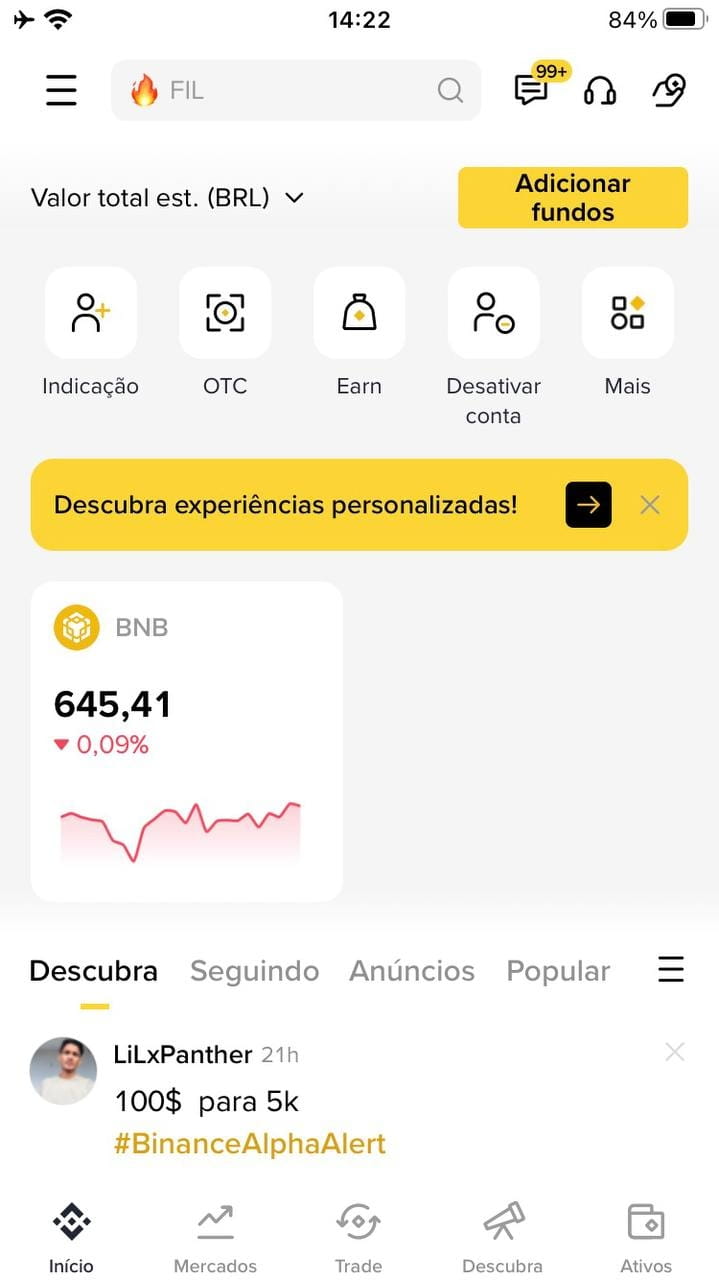Screen dimensions: 719x1280
Task: Open the Ativos bottom tab
Action: tap(646, 1238)
